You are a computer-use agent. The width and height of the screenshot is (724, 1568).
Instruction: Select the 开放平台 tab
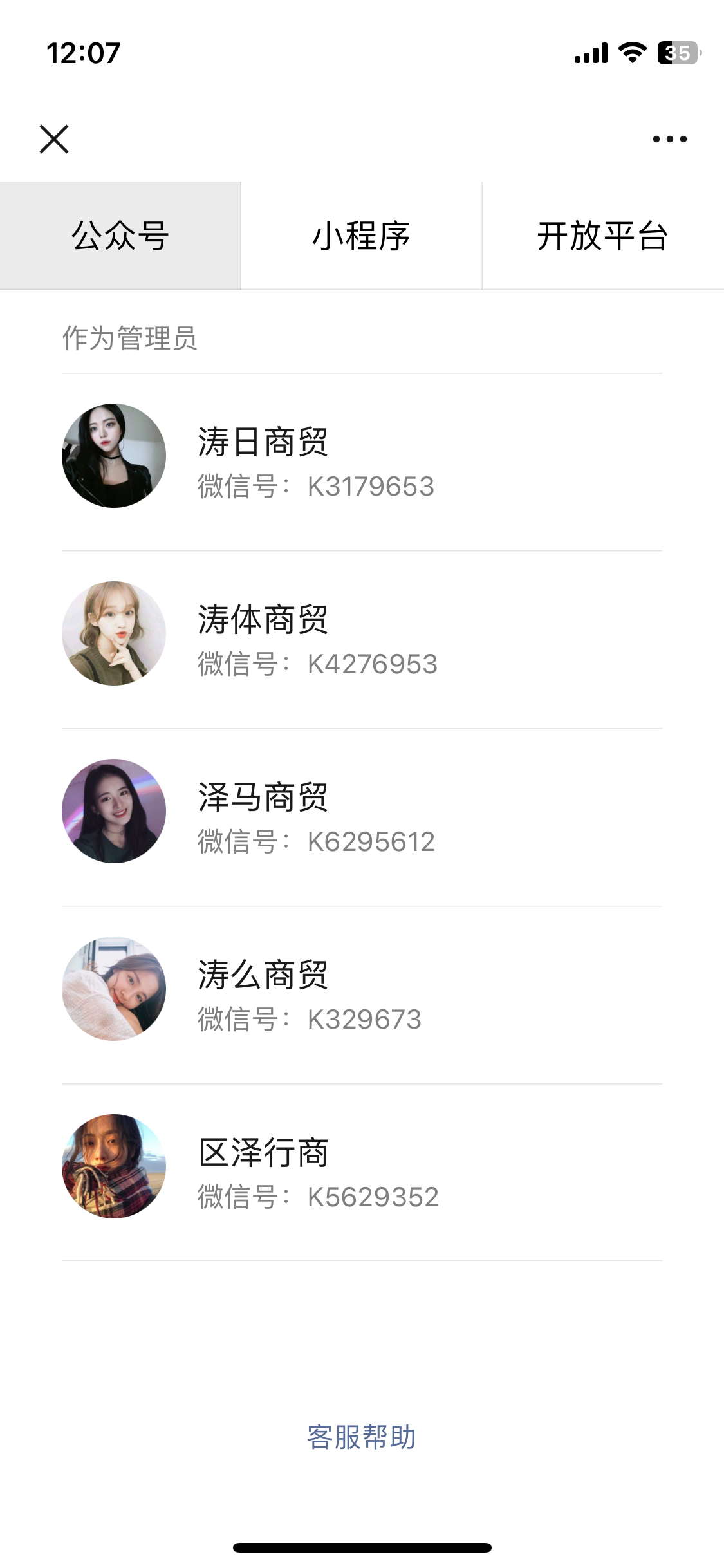tap(602, 236)
